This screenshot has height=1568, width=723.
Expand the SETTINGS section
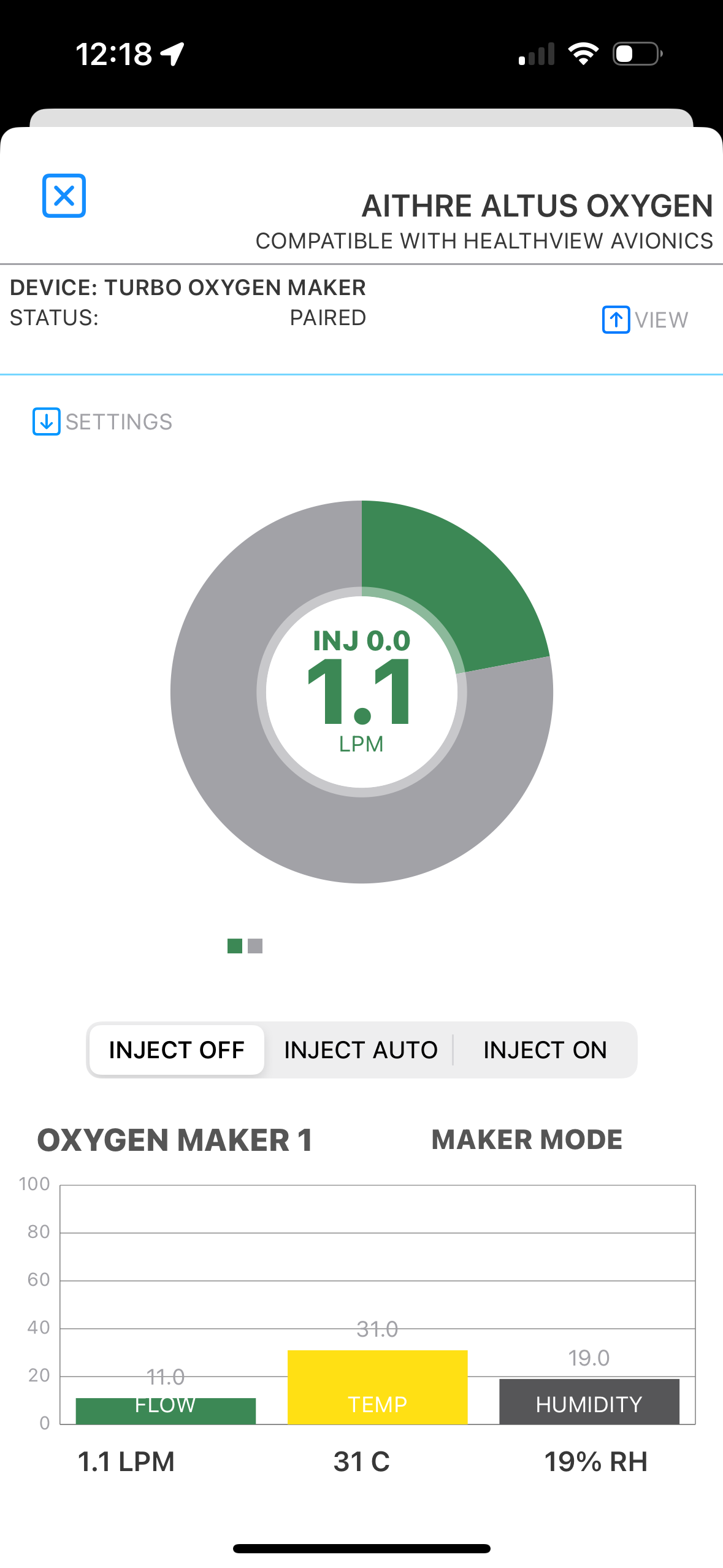tap(102, 421)
